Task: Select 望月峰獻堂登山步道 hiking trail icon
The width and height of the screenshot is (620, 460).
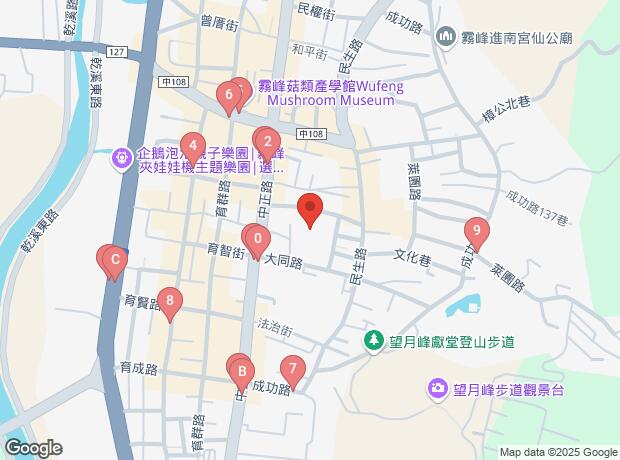Action: click(372, 342)
